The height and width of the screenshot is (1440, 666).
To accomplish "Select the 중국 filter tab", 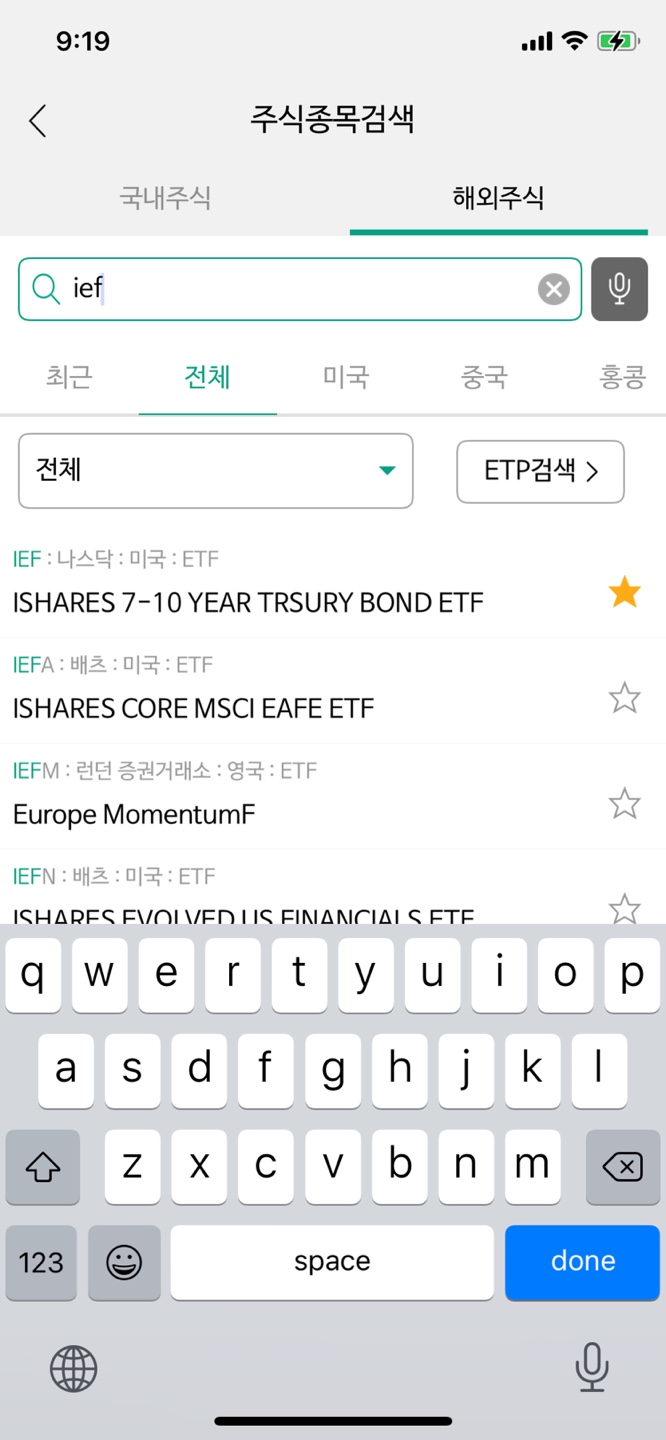I will (x=484, y=377).
